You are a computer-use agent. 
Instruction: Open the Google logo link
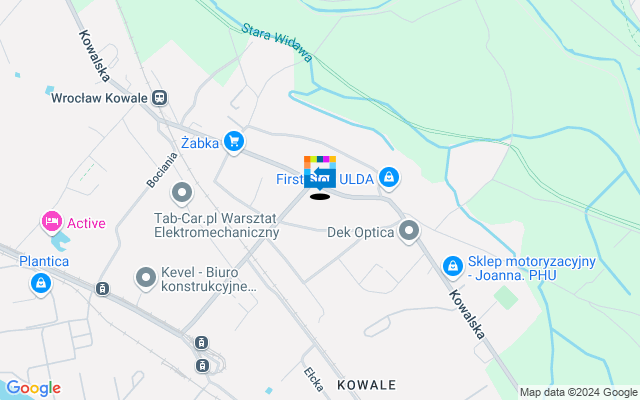click(x=33, y=388)
